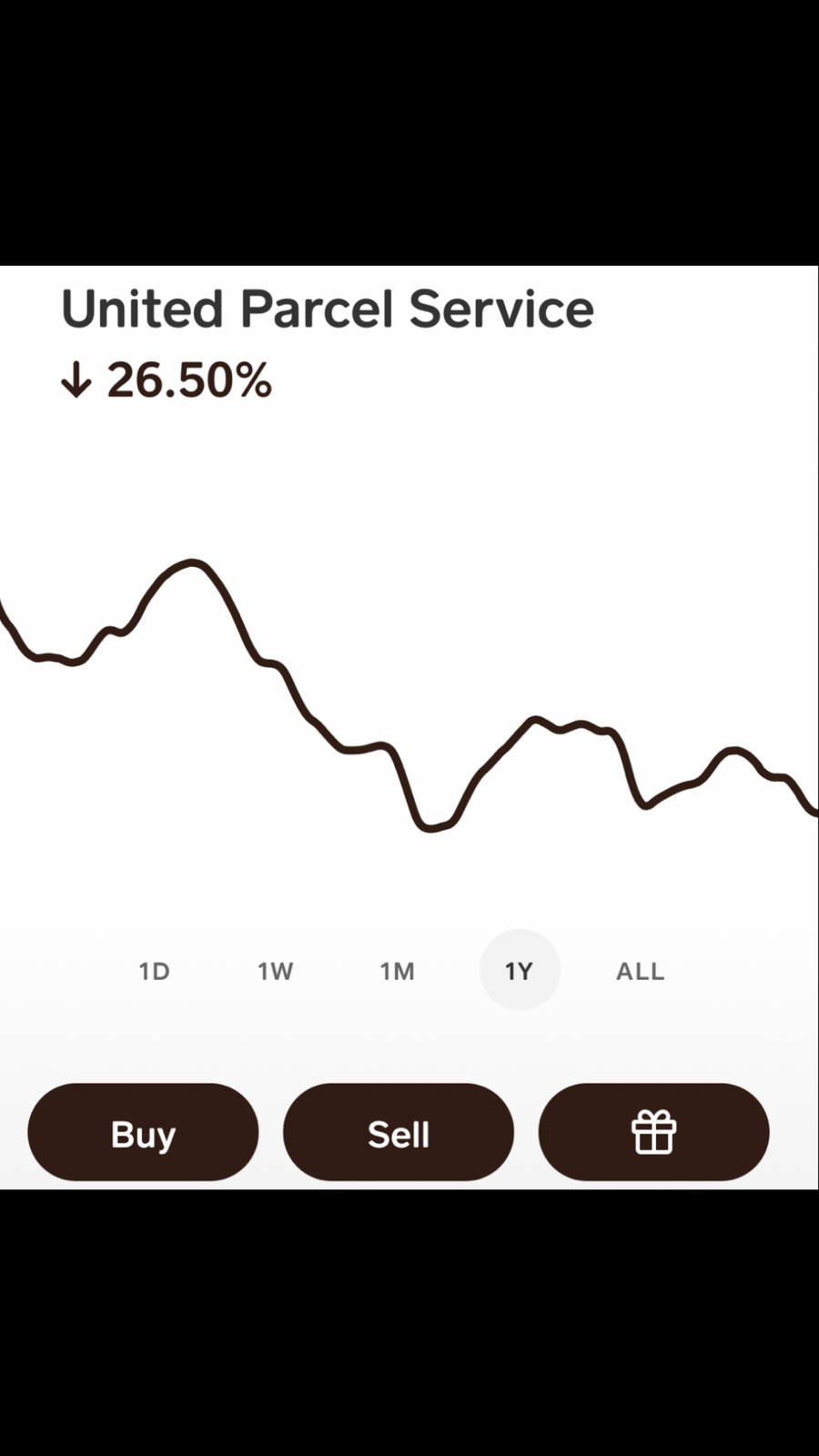Show the 1M chart range
Viewport: 819px width, 1456px height.
point(398,971)
